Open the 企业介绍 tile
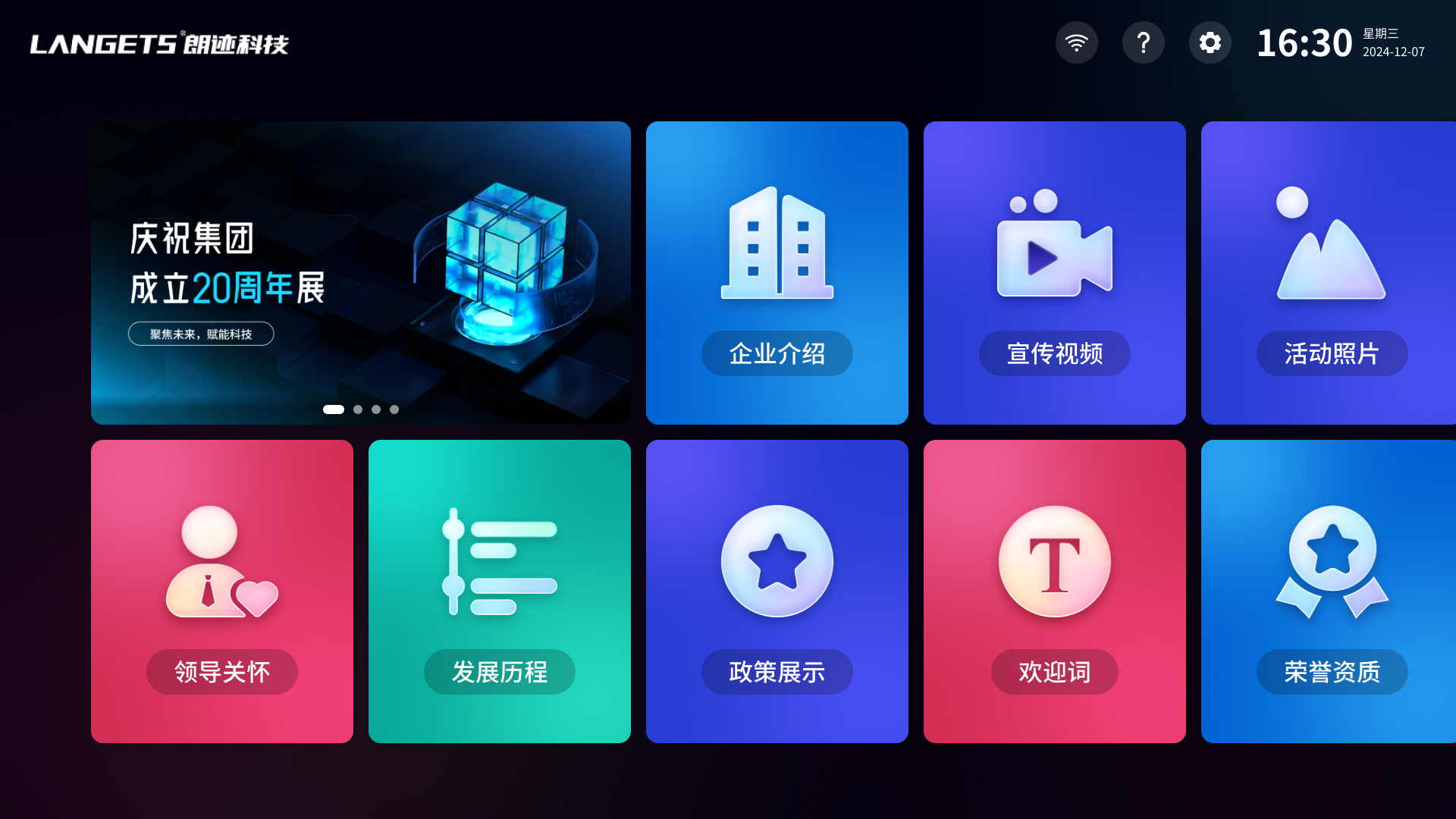The width and height of the screenshot is (1456, 819). 777,272
